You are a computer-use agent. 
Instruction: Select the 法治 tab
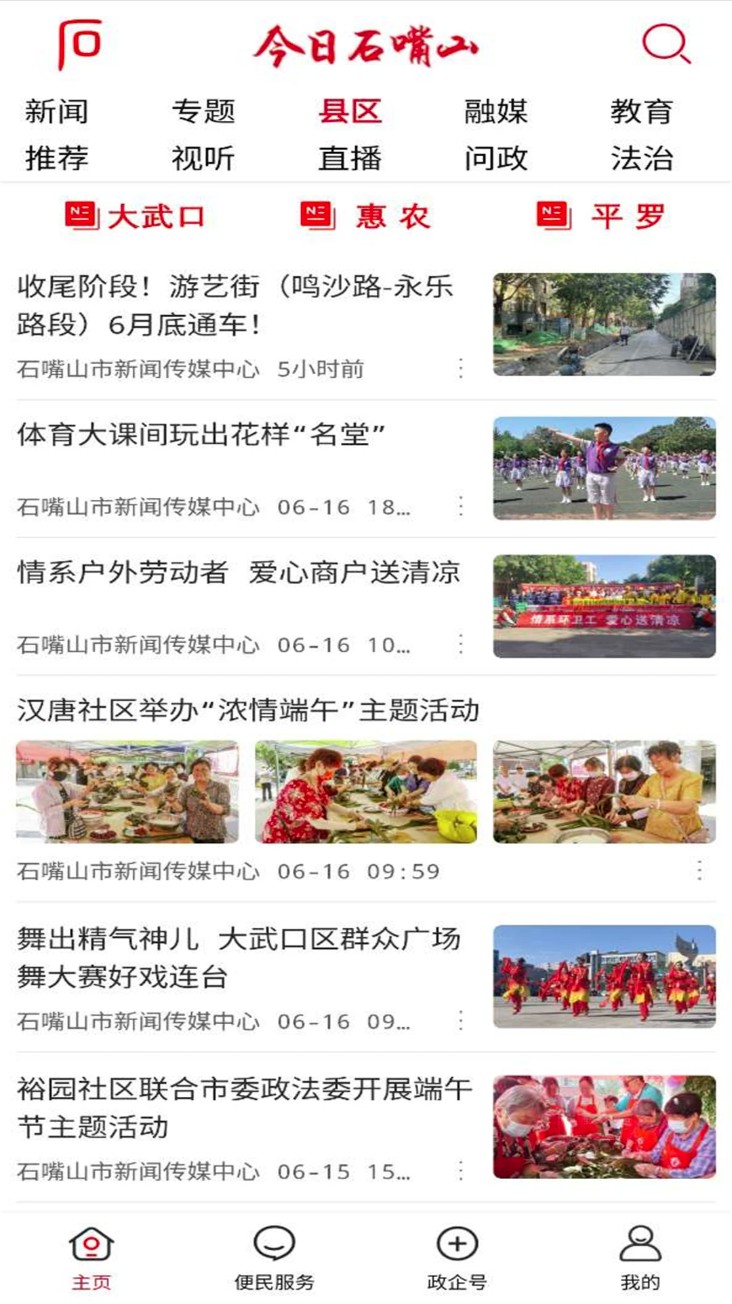pos(641,158)
